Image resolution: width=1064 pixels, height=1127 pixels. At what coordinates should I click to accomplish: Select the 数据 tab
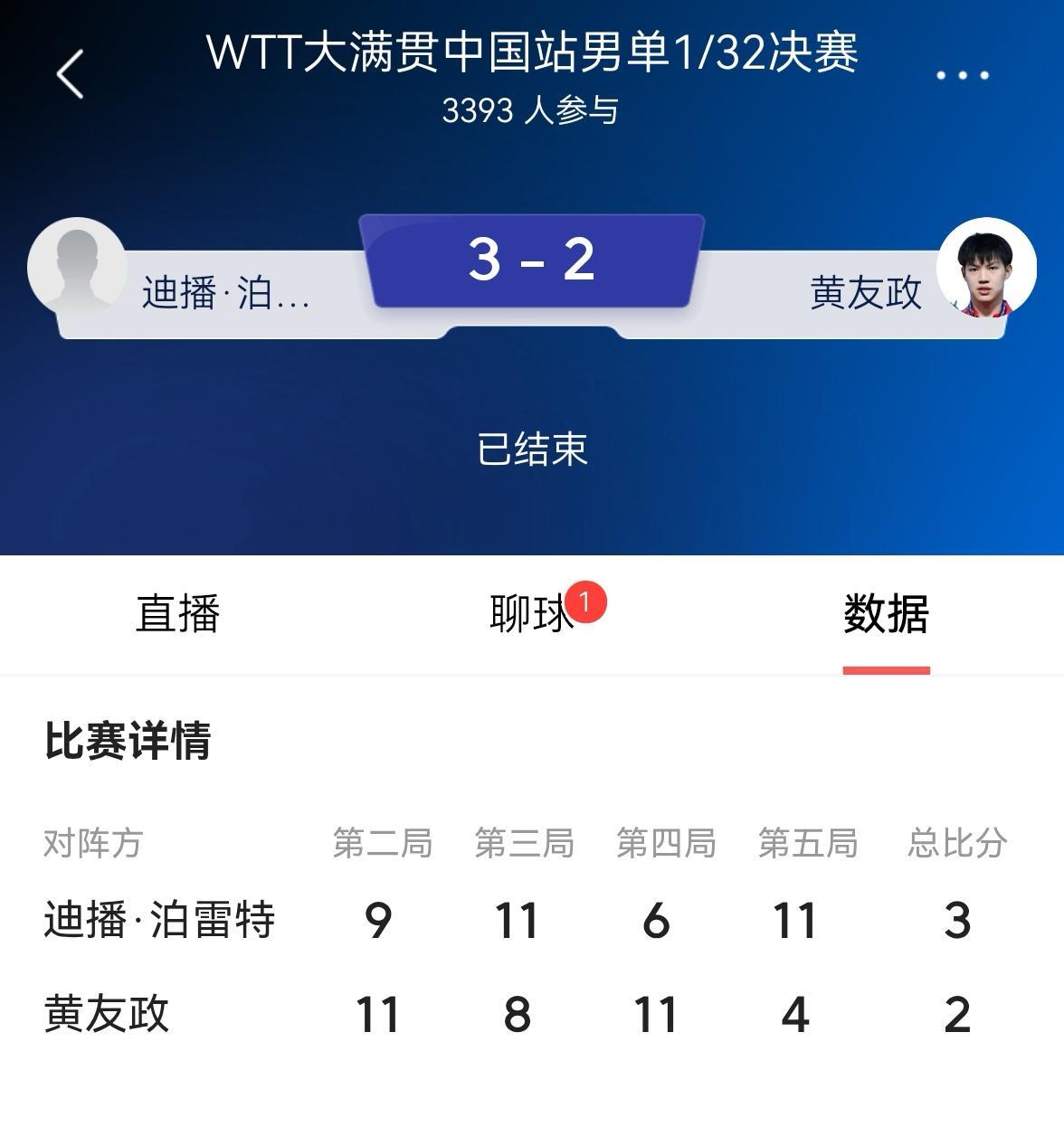pos(886,614)
